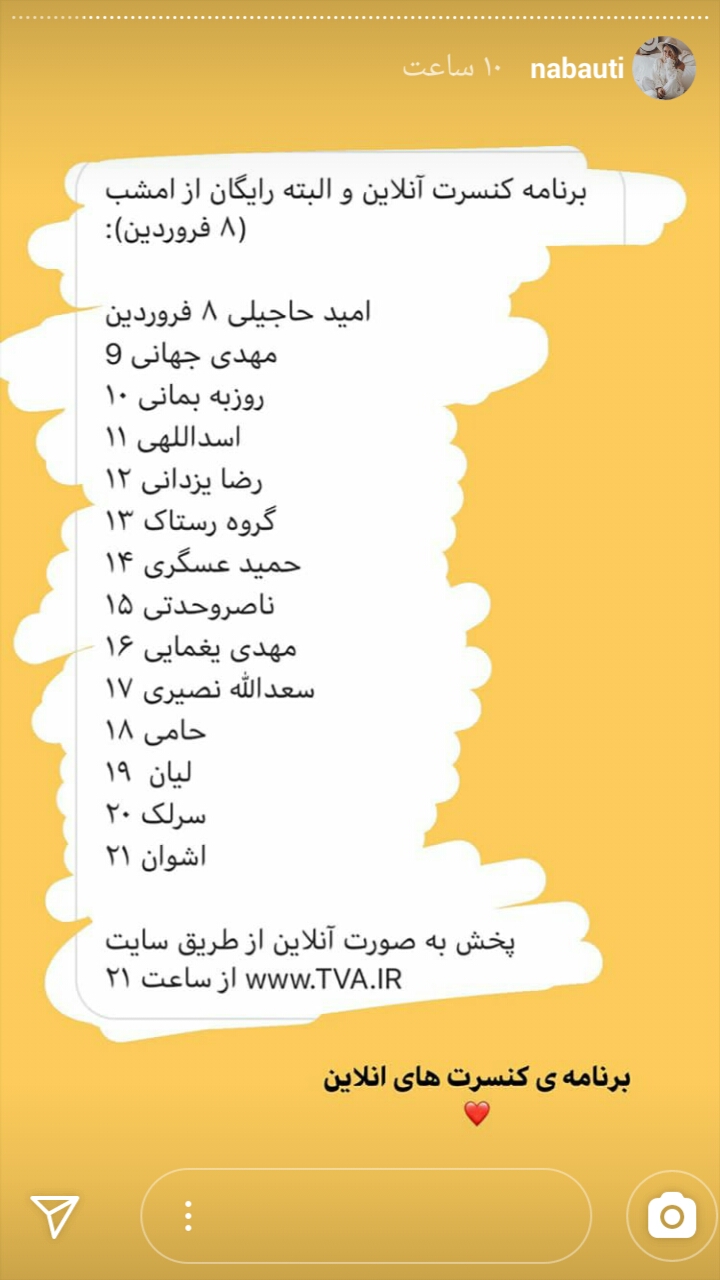Image resolution: width=720 pixels, height=1280 pixels.
Task: Share this story with the paper-plane icon
Action: coord(54,1215)
